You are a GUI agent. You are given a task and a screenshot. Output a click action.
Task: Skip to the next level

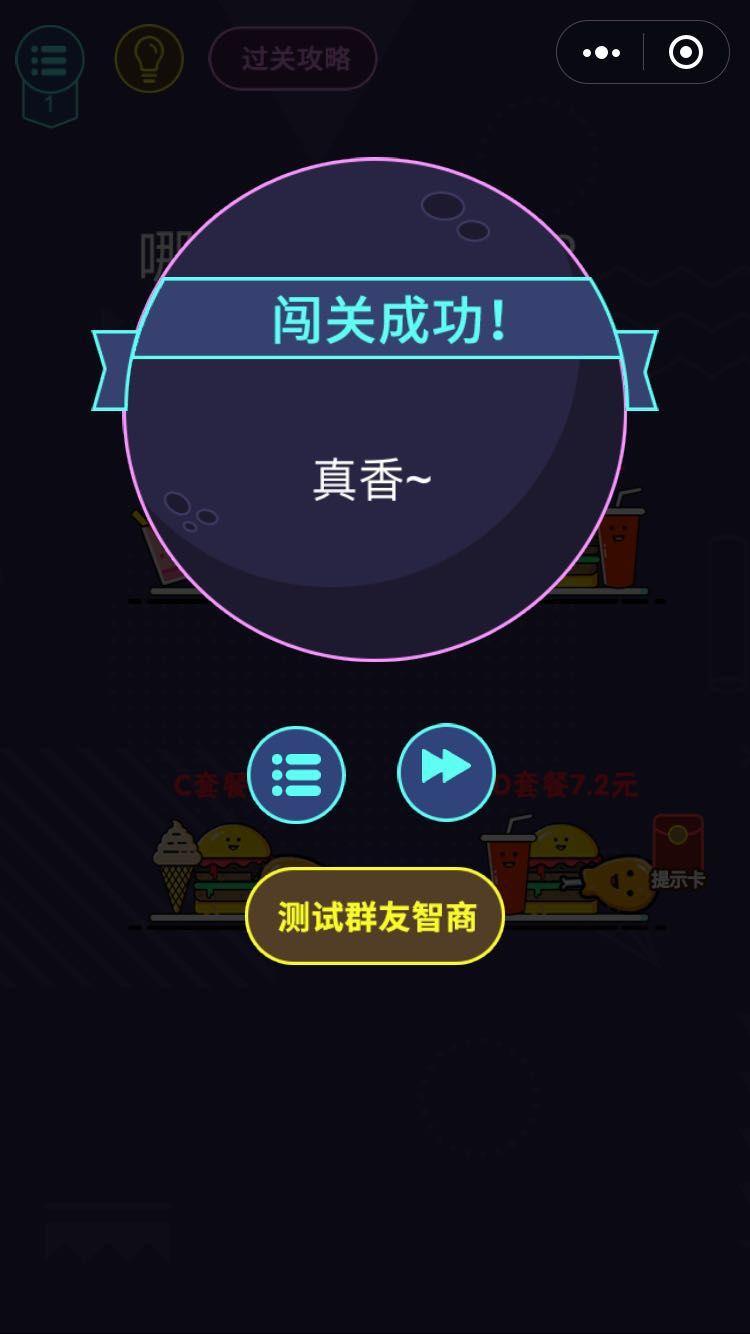pyautogui.click(x=446, y=772)
